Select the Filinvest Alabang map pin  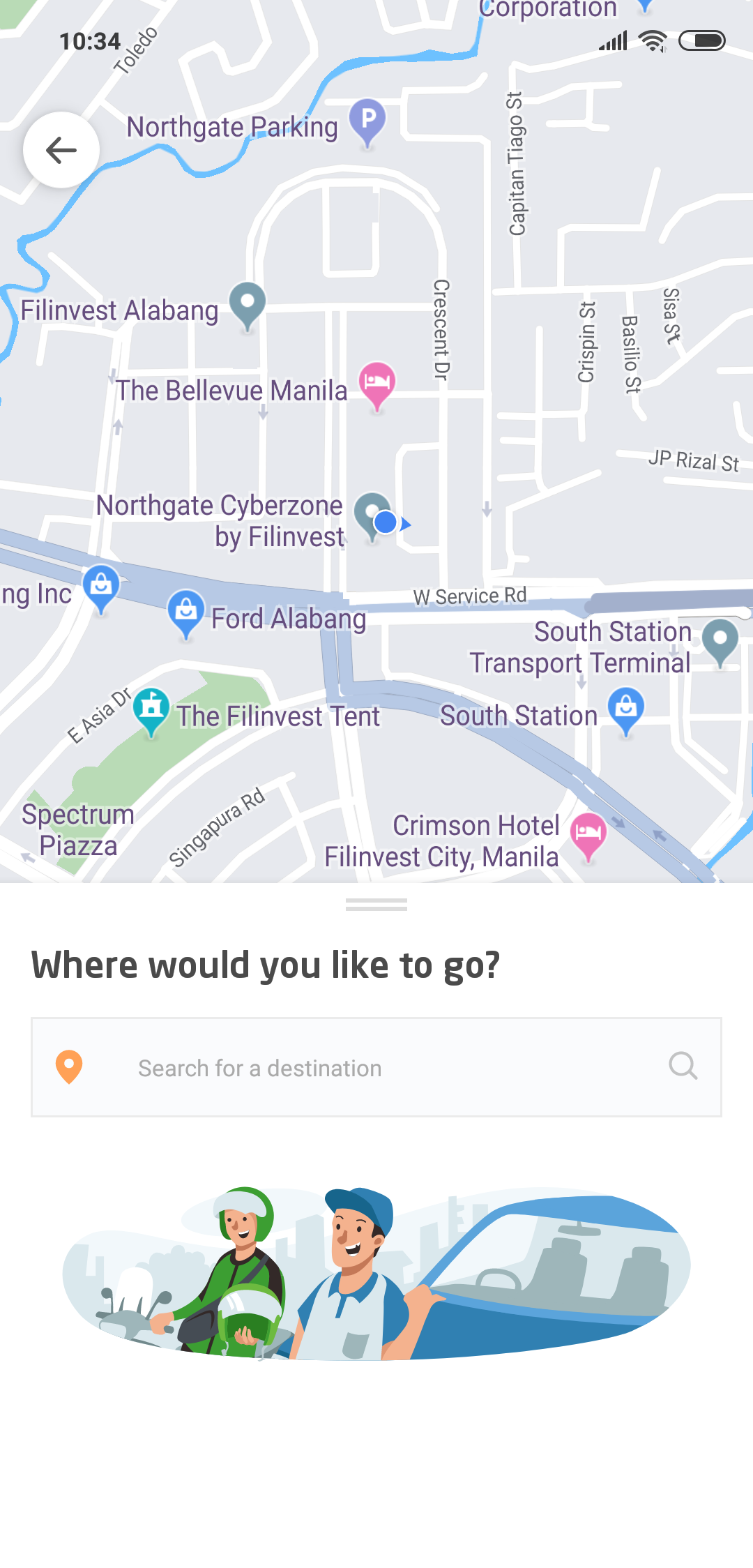tap(248, 304)
